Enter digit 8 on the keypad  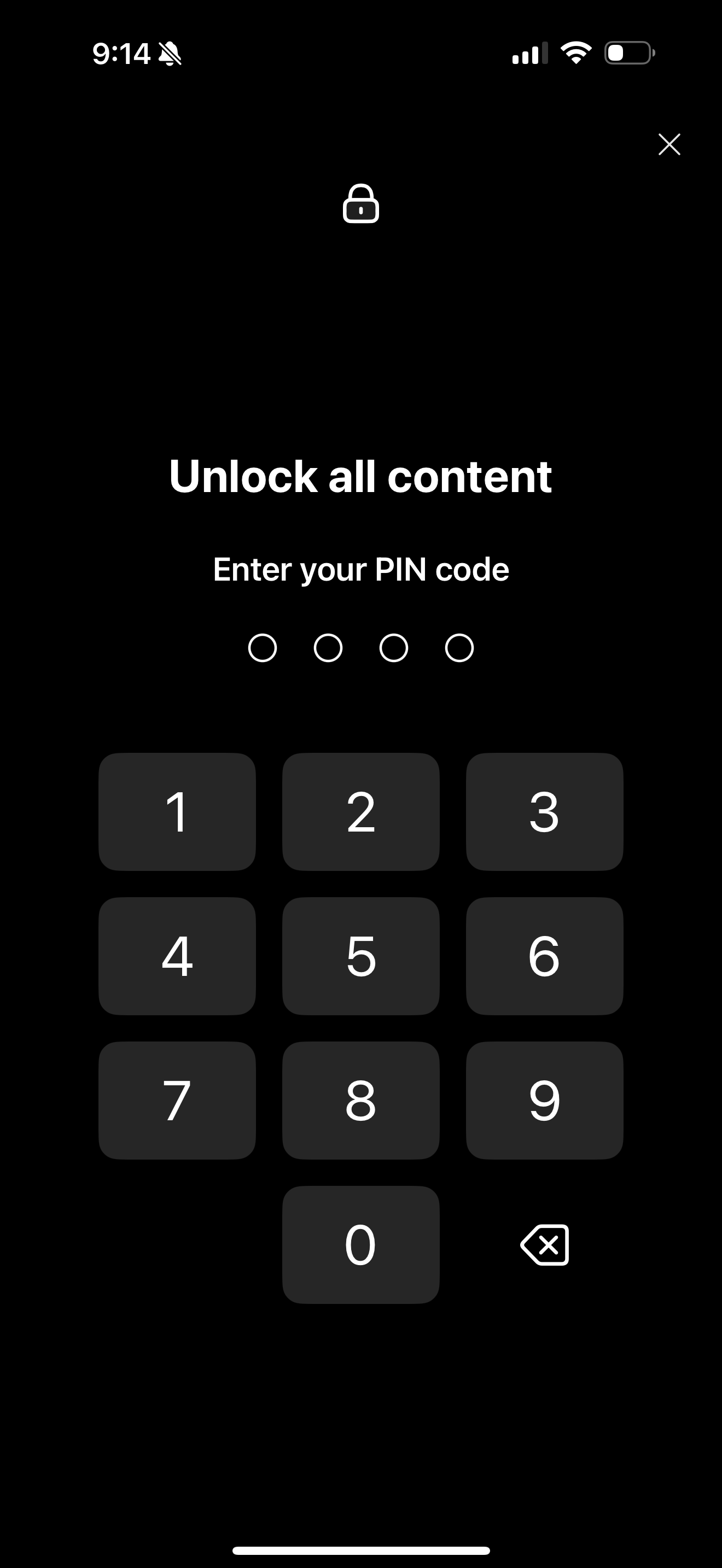click(x=360, y=1100)
